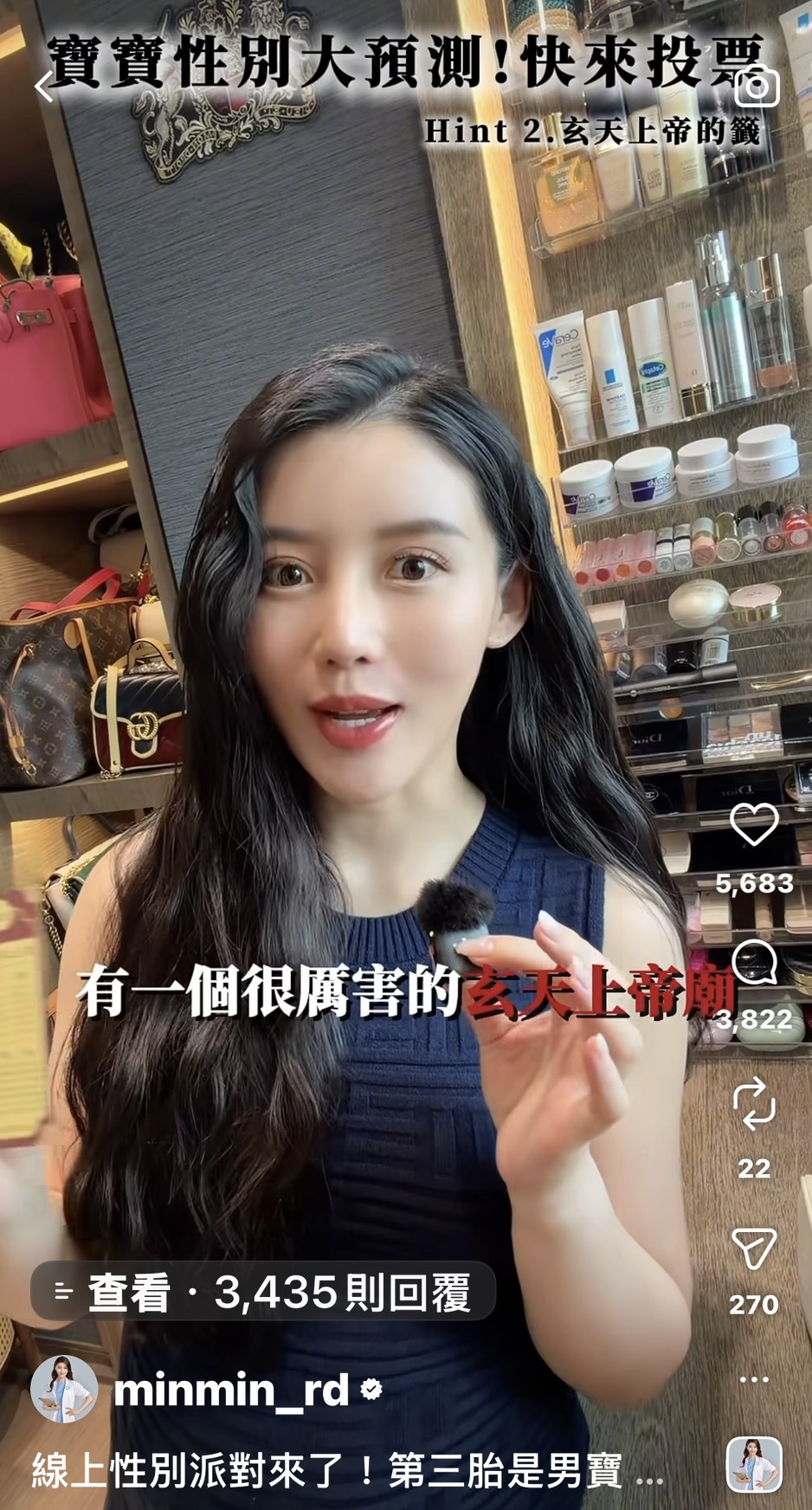Repost this reel
The width and height of the screenshot is (812, 1510).
754,1103
